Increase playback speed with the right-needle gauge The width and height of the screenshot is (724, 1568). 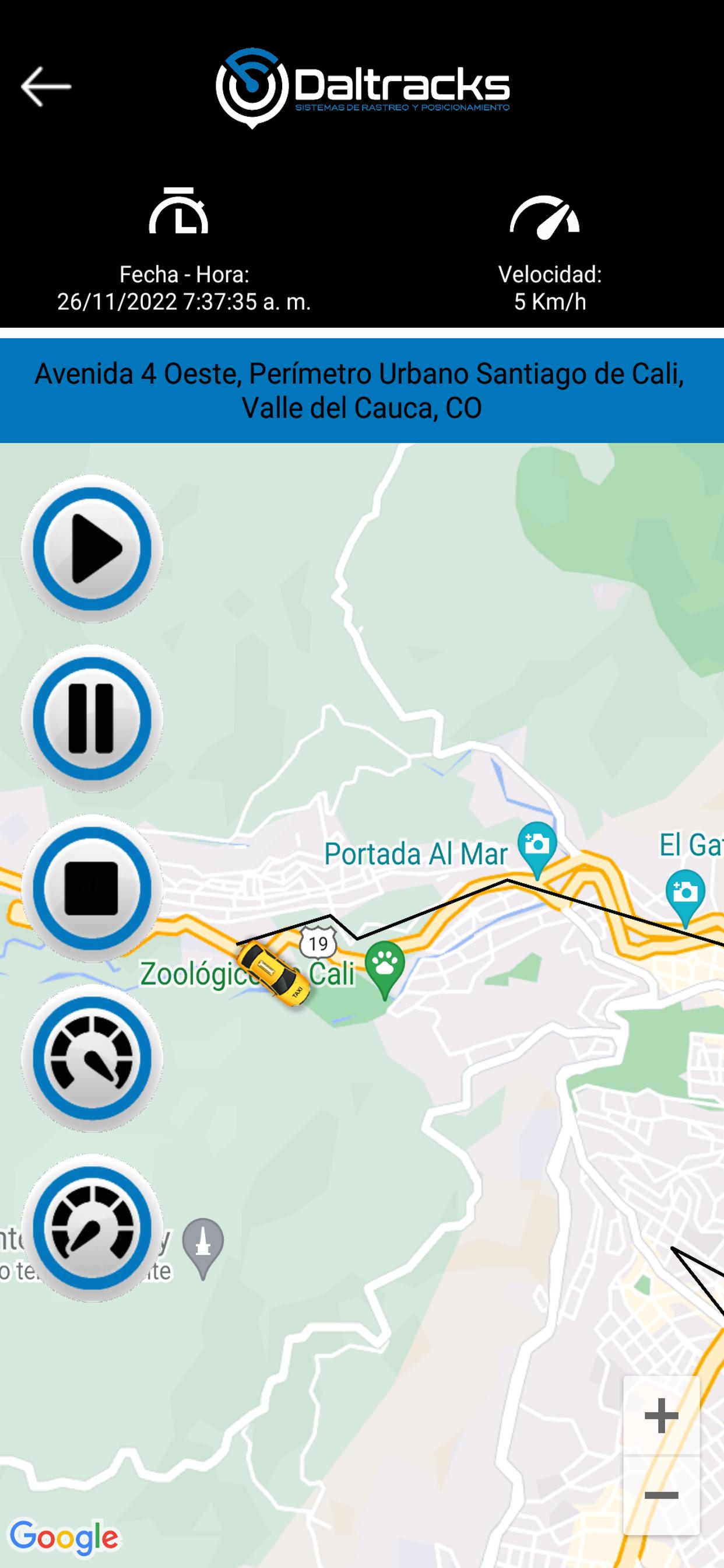coord(92,1228)
